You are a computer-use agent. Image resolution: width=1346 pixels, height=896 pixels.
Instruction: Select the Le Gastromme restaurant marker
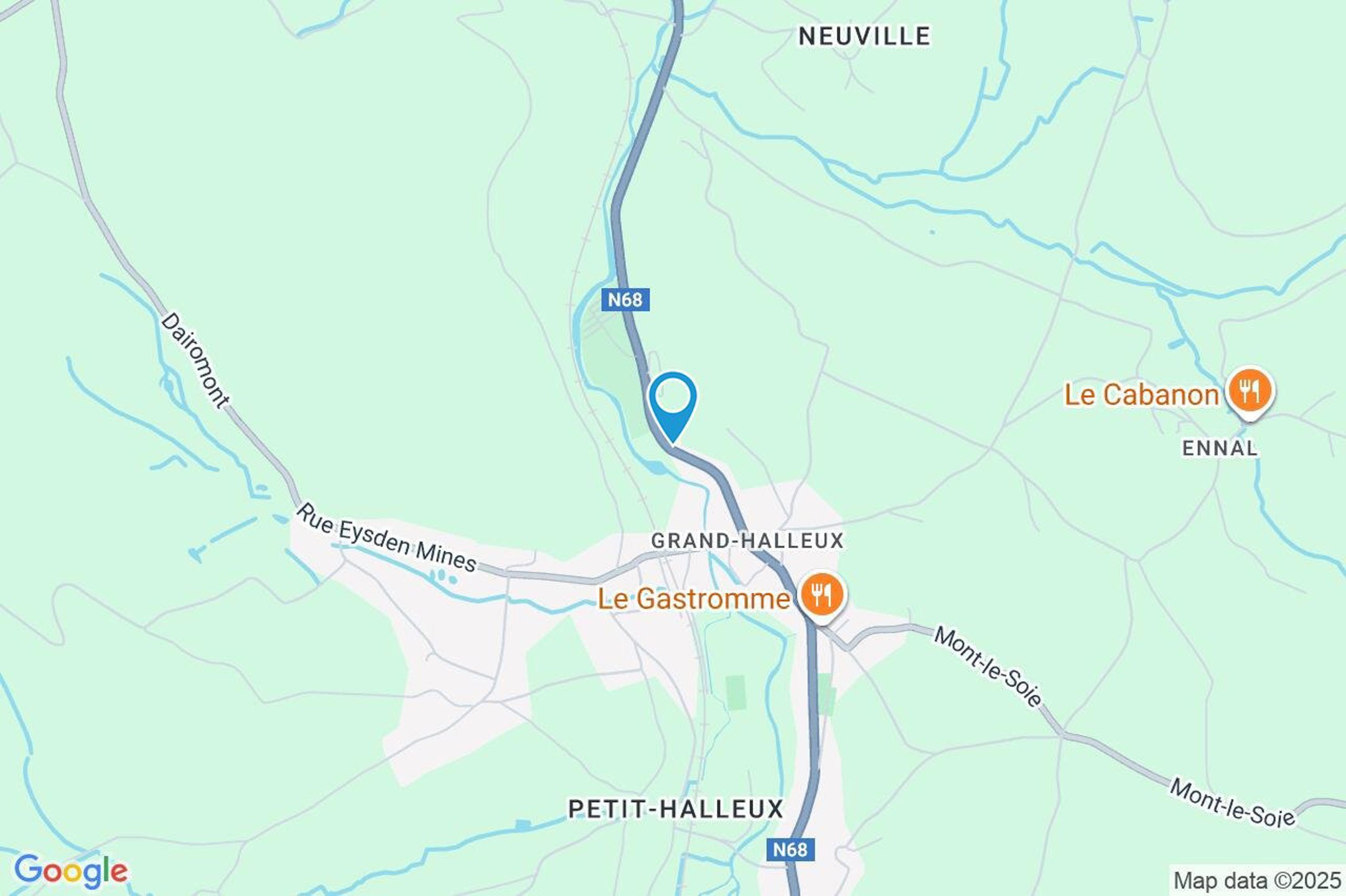pos(821,596)
